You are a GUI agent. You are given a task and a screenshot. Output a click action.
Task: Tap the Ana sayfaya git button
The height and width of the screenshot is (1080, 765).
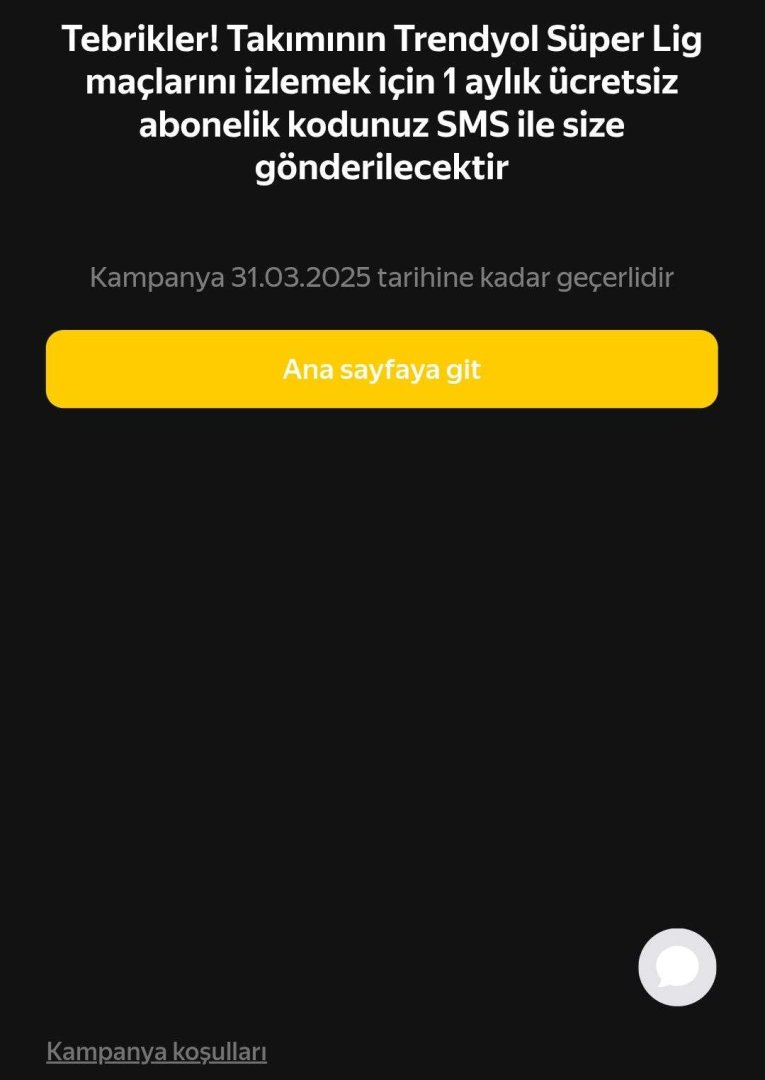click(x=381, y=369)
